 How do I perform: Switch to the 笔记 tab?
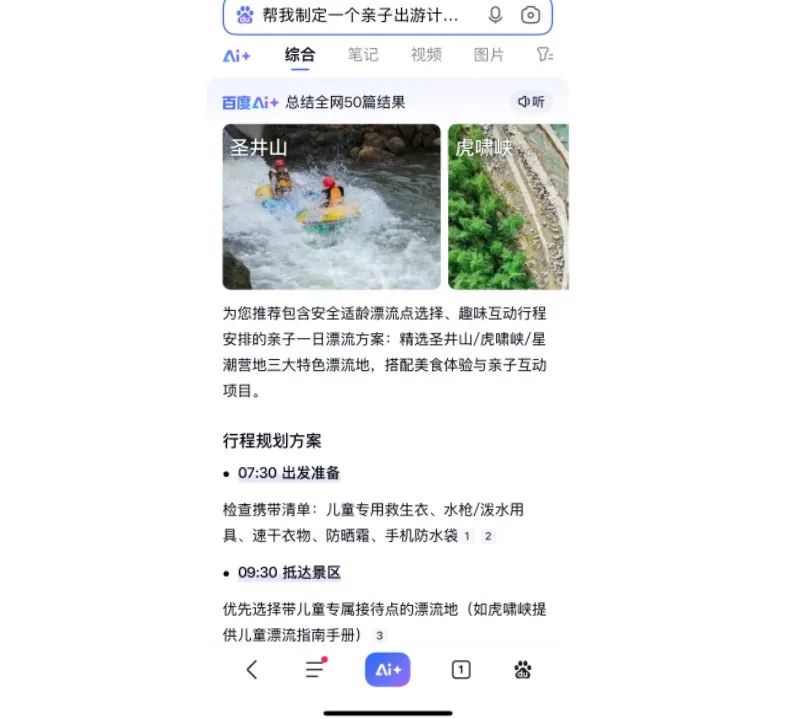(x=363, y=55)
